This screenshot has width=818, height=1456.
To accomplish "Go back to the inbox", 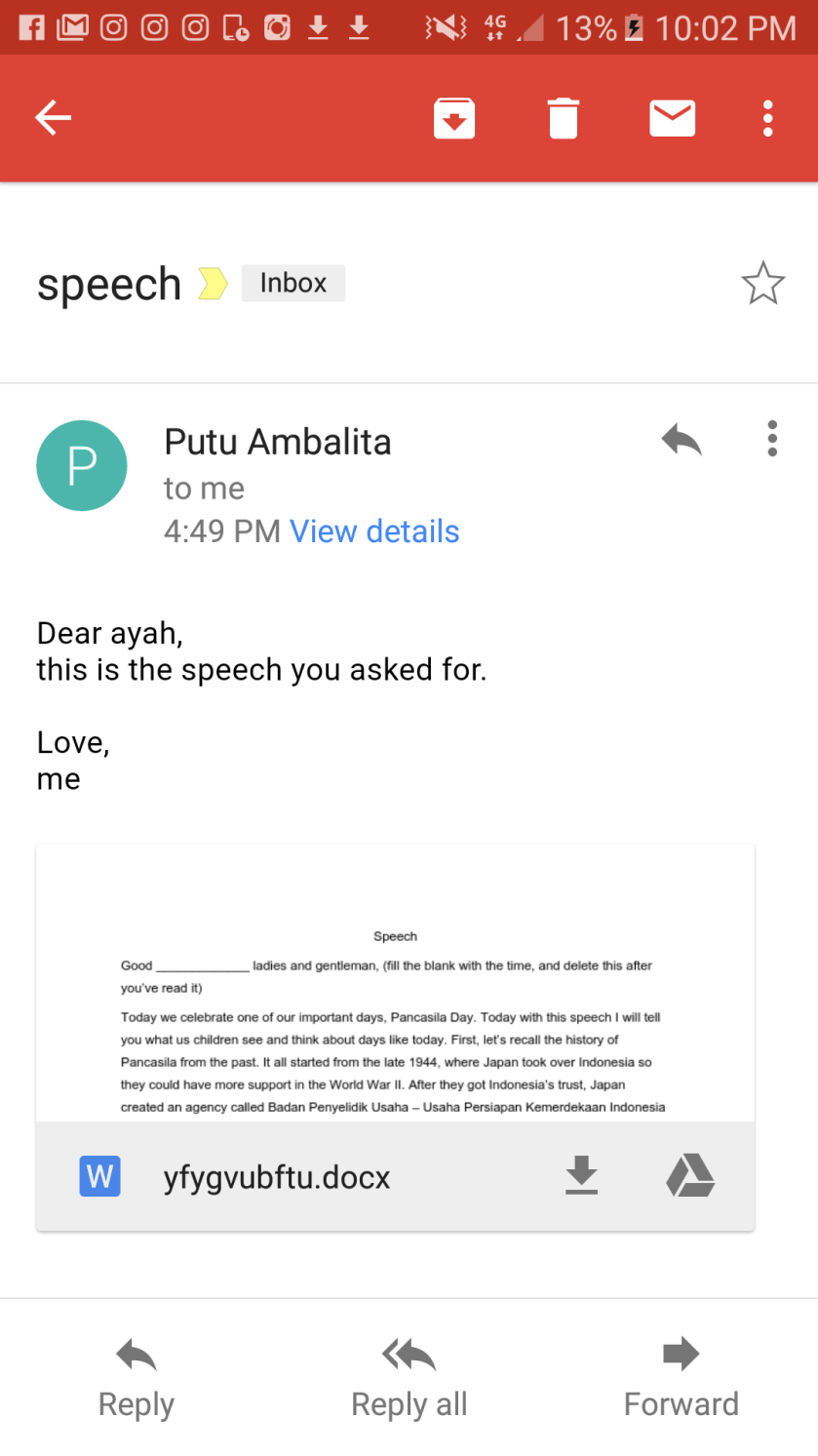I will coord(54,118).
